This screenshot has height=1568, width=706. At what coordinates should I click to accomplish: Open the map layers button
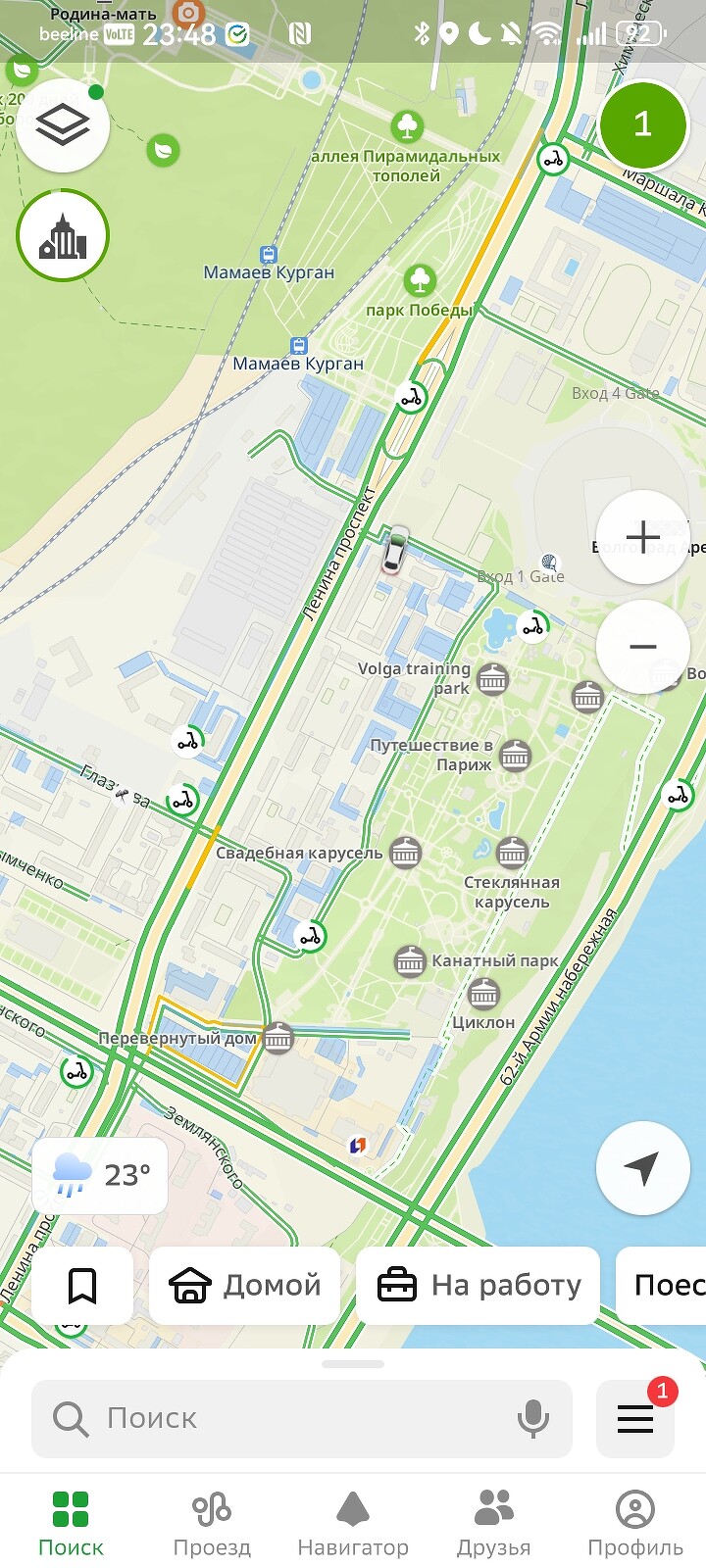63,125
